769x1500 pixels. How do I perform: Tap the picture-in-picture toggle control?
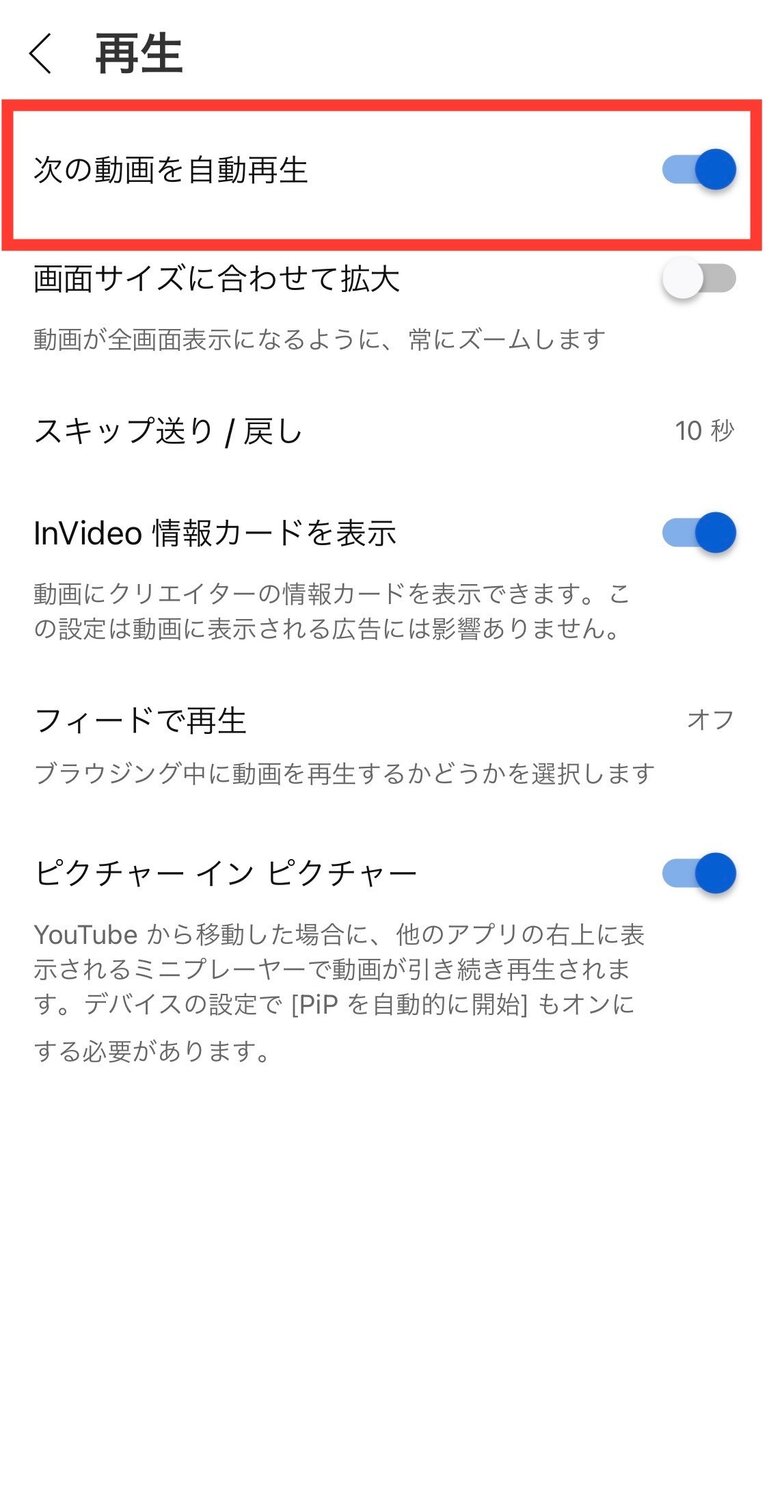[697, 872]
